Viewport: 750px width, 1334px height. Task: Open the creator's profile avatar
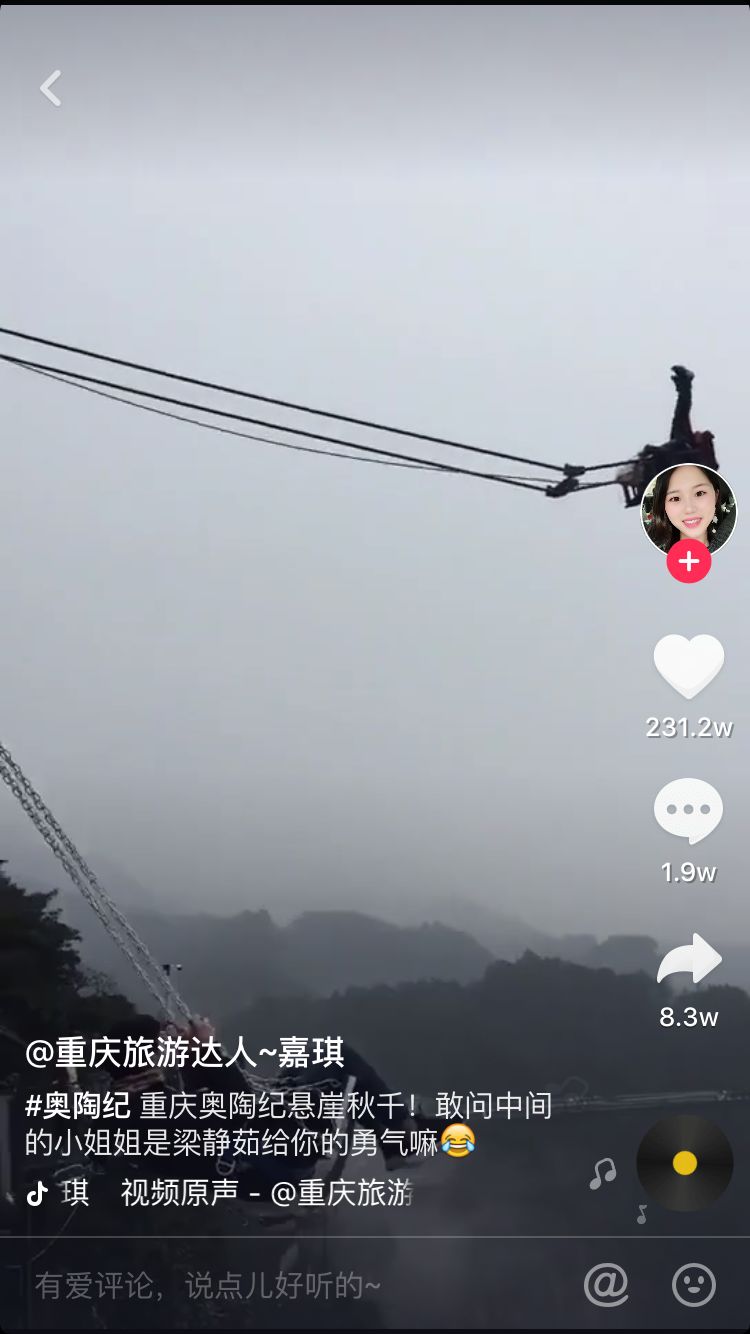[688, 510]
